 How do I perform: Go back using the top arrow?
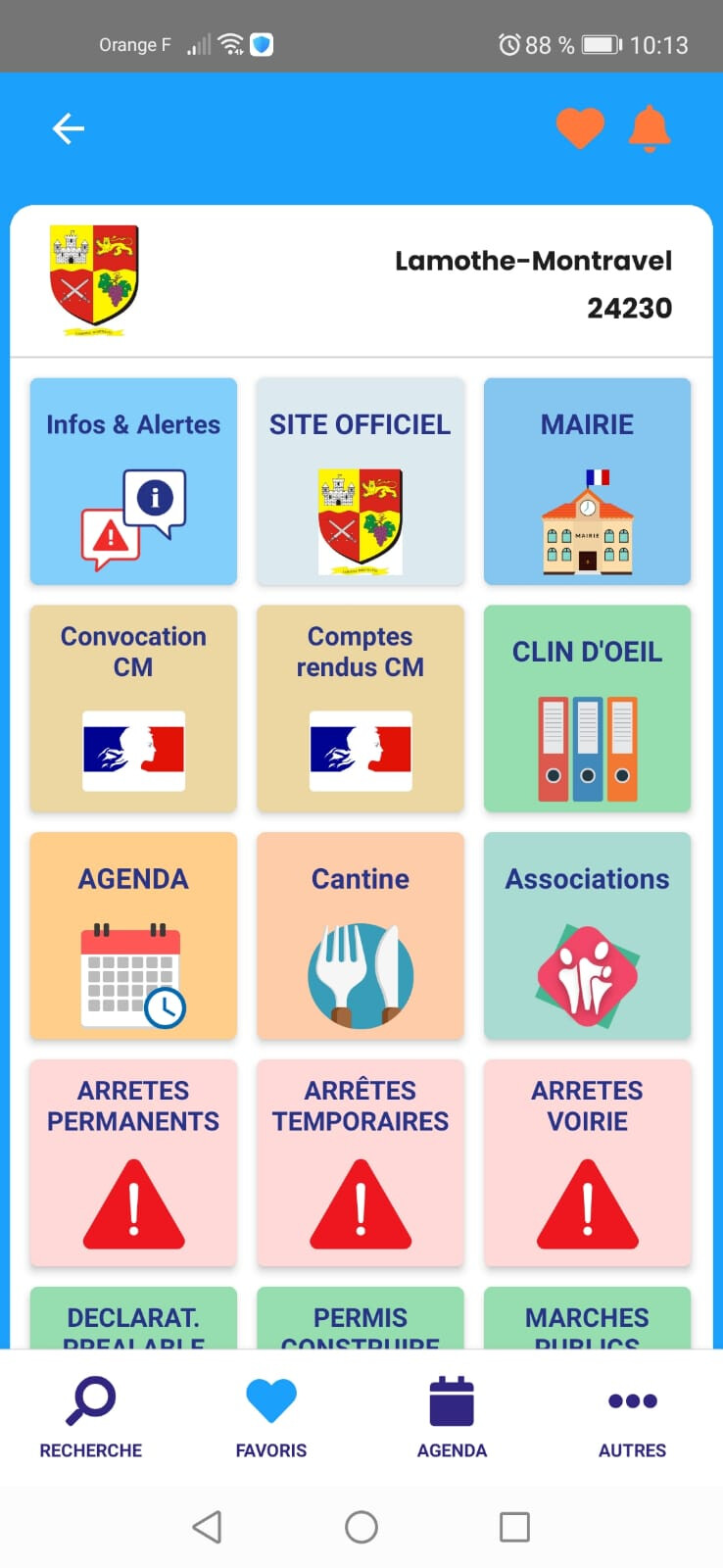pos(69,128)
